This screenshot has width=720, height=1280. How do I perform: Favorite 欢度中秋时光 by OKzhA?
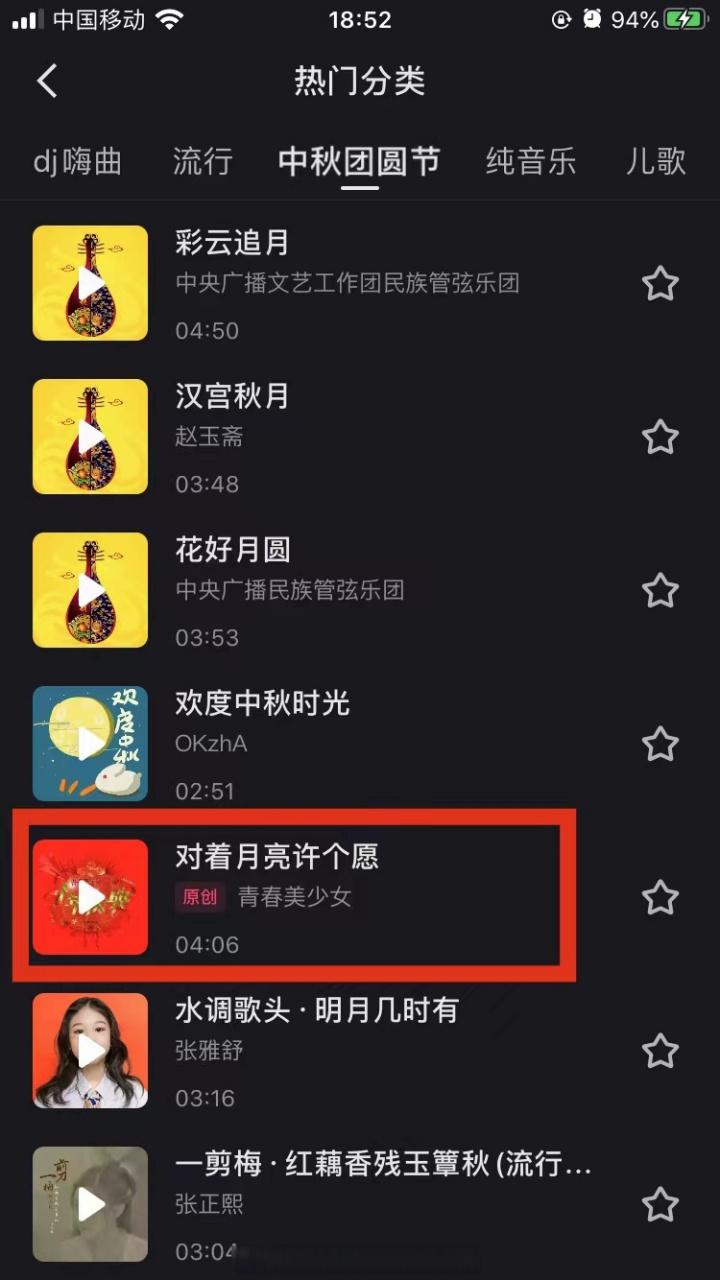tap(660, 744)
